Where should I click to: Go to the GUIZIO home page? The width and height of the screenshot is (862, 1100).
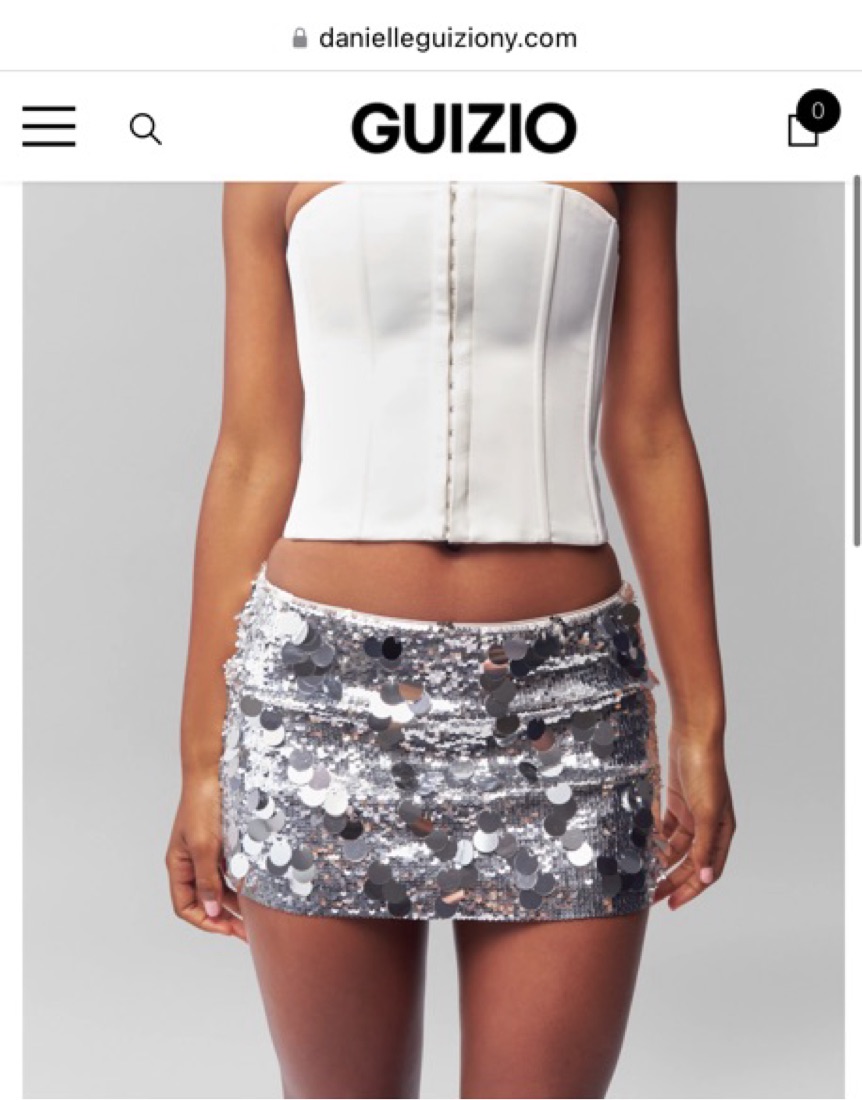[463, 129]
